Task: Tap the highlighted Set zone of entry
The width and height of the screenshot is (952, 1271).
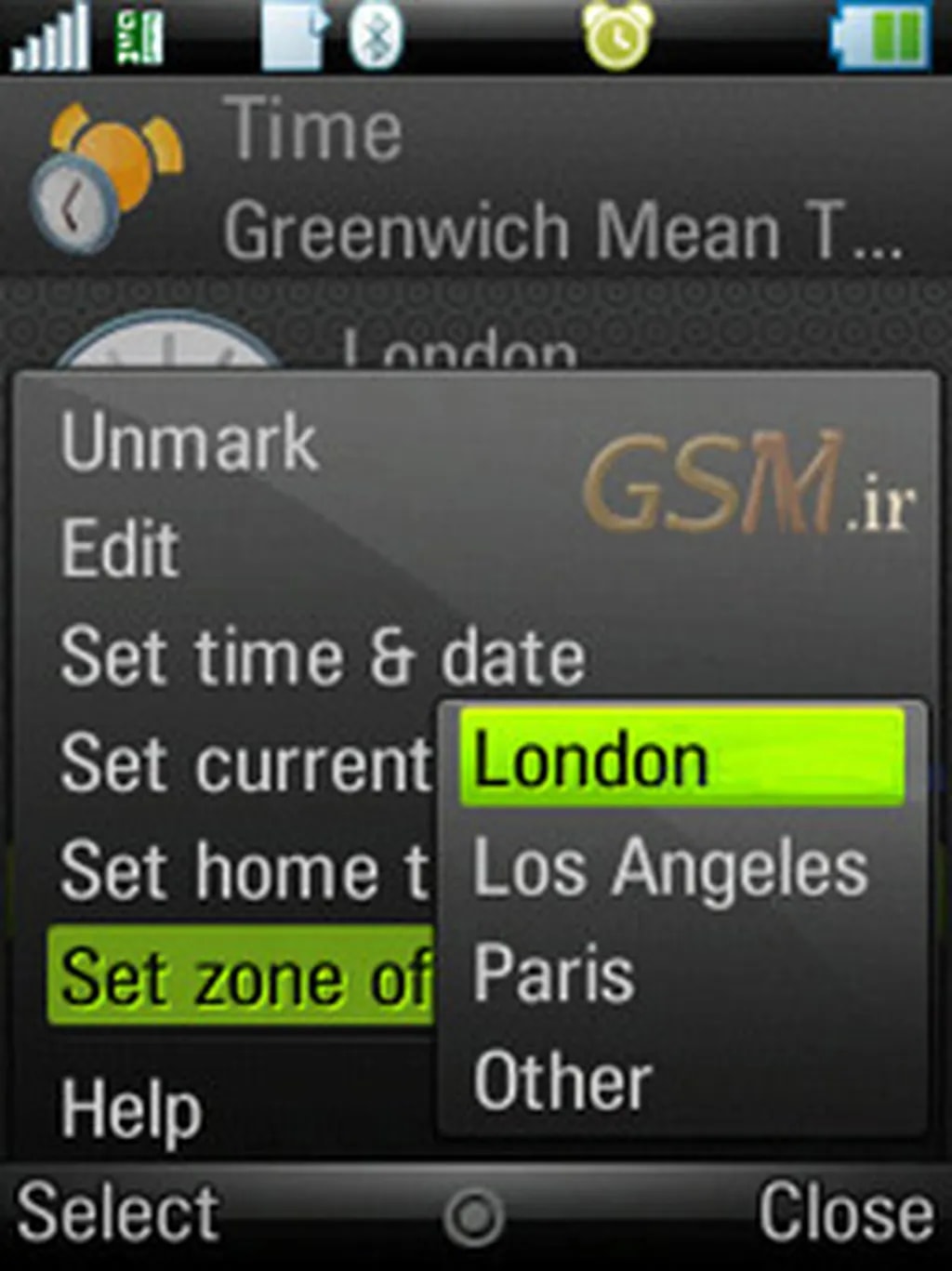Action: click(242, 976)
